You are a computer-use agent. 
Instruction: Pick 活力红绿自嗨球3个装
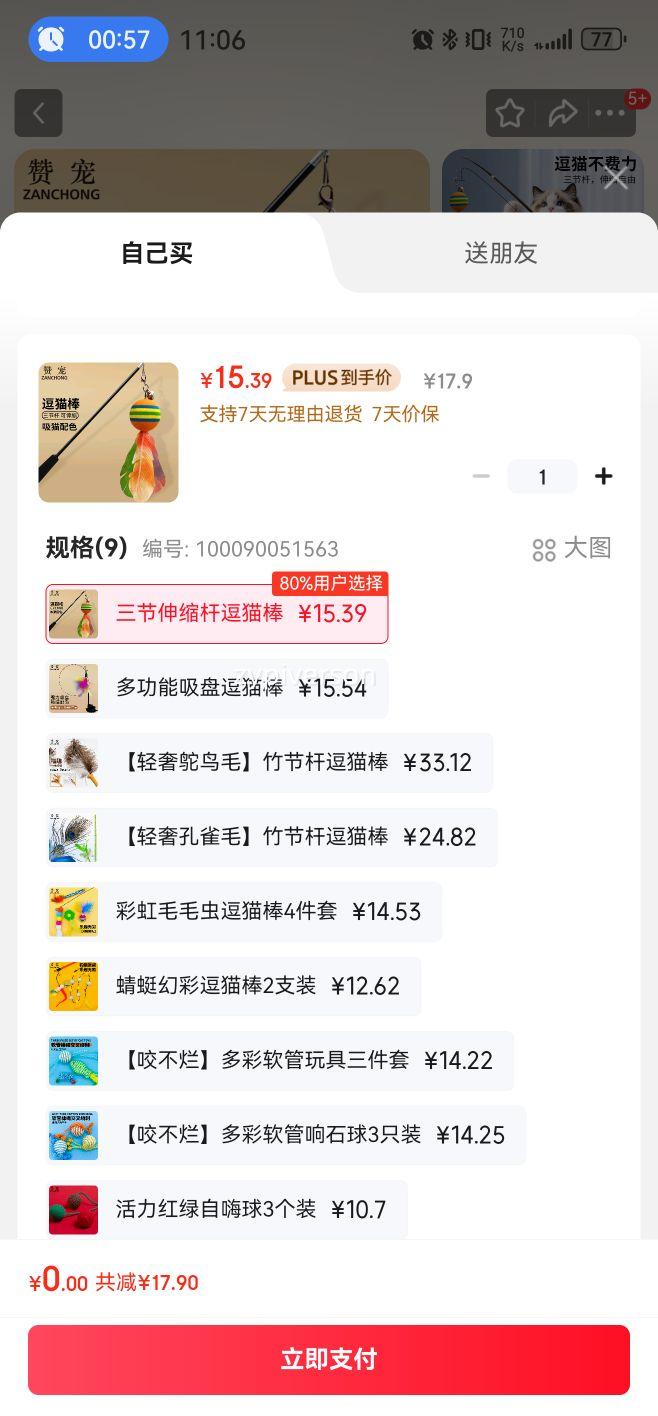pos(227,1209)
